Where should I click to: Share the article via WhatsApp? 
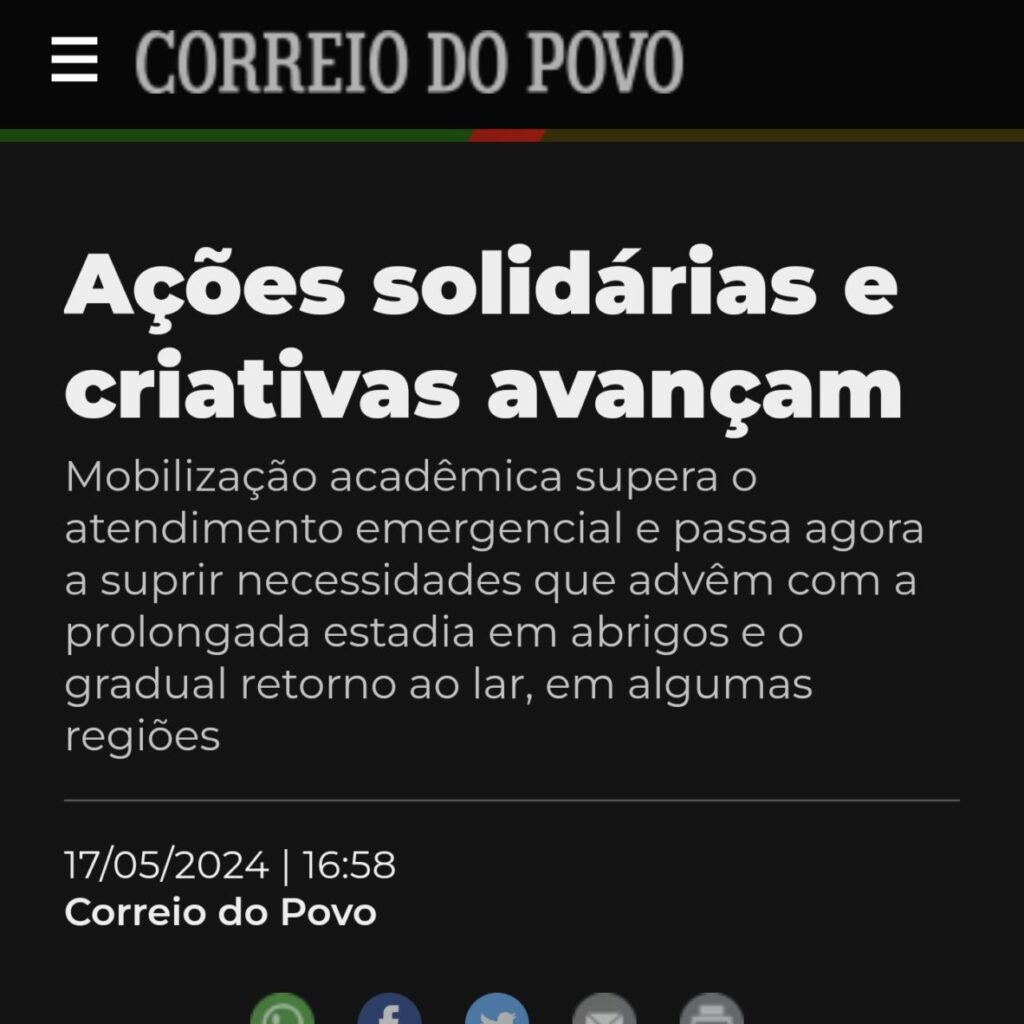pyautogui.click(x=282, y=1012)
